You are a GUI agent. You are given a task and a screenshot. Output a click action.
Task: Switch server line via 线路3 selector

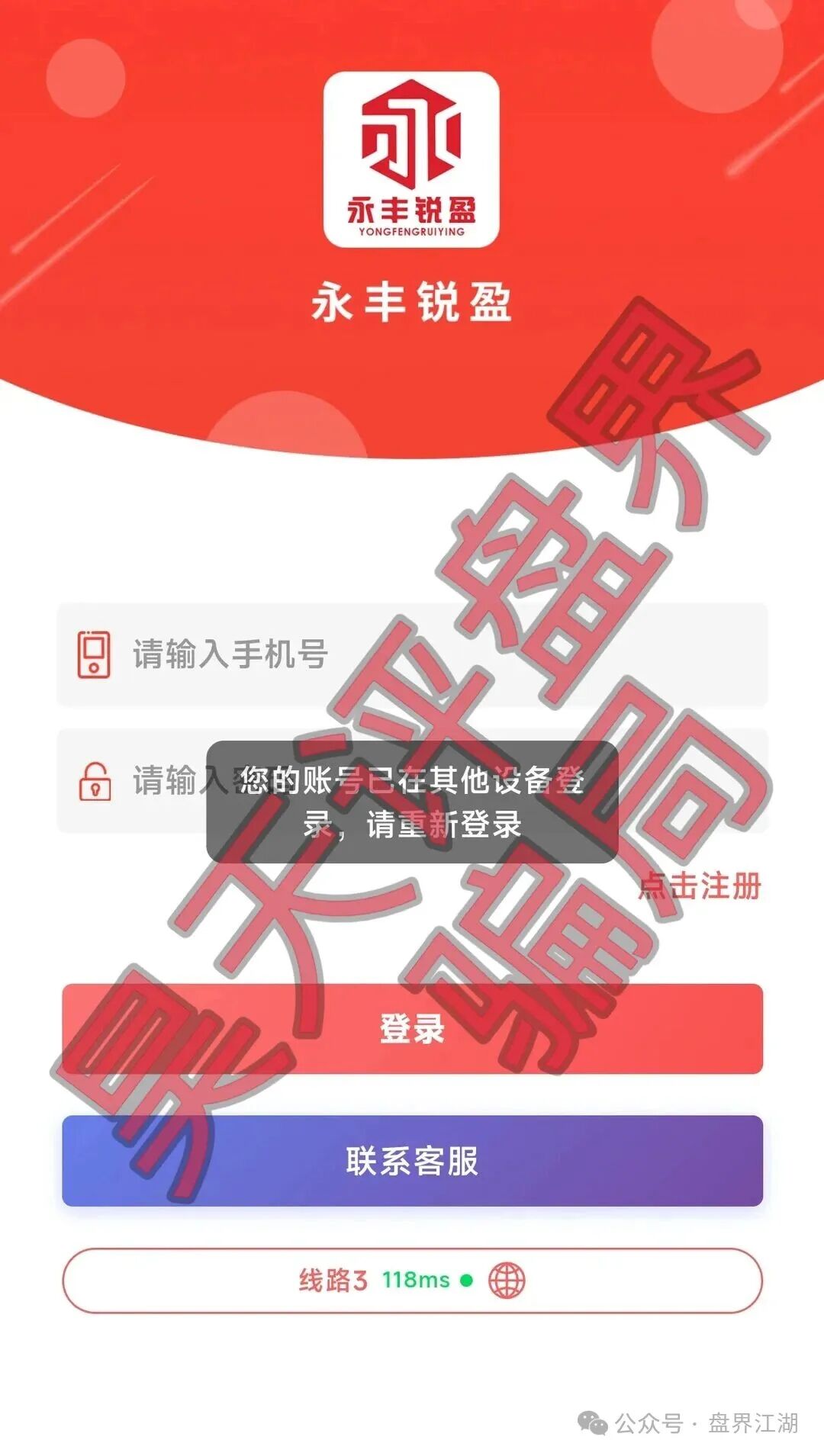pyautogui.click(x=412, y=1280)
